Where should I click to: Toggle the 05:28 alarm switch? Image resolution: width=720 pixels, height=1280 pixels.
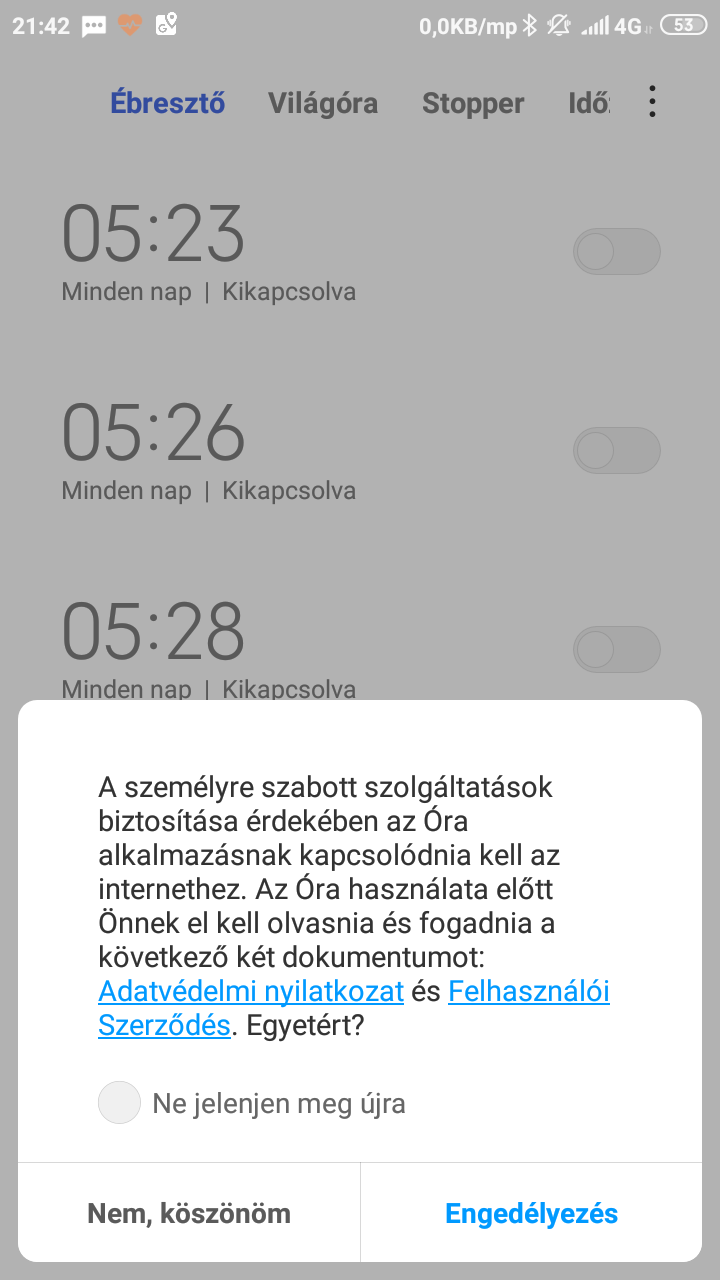pyautogui.click(x=617, y=650)
